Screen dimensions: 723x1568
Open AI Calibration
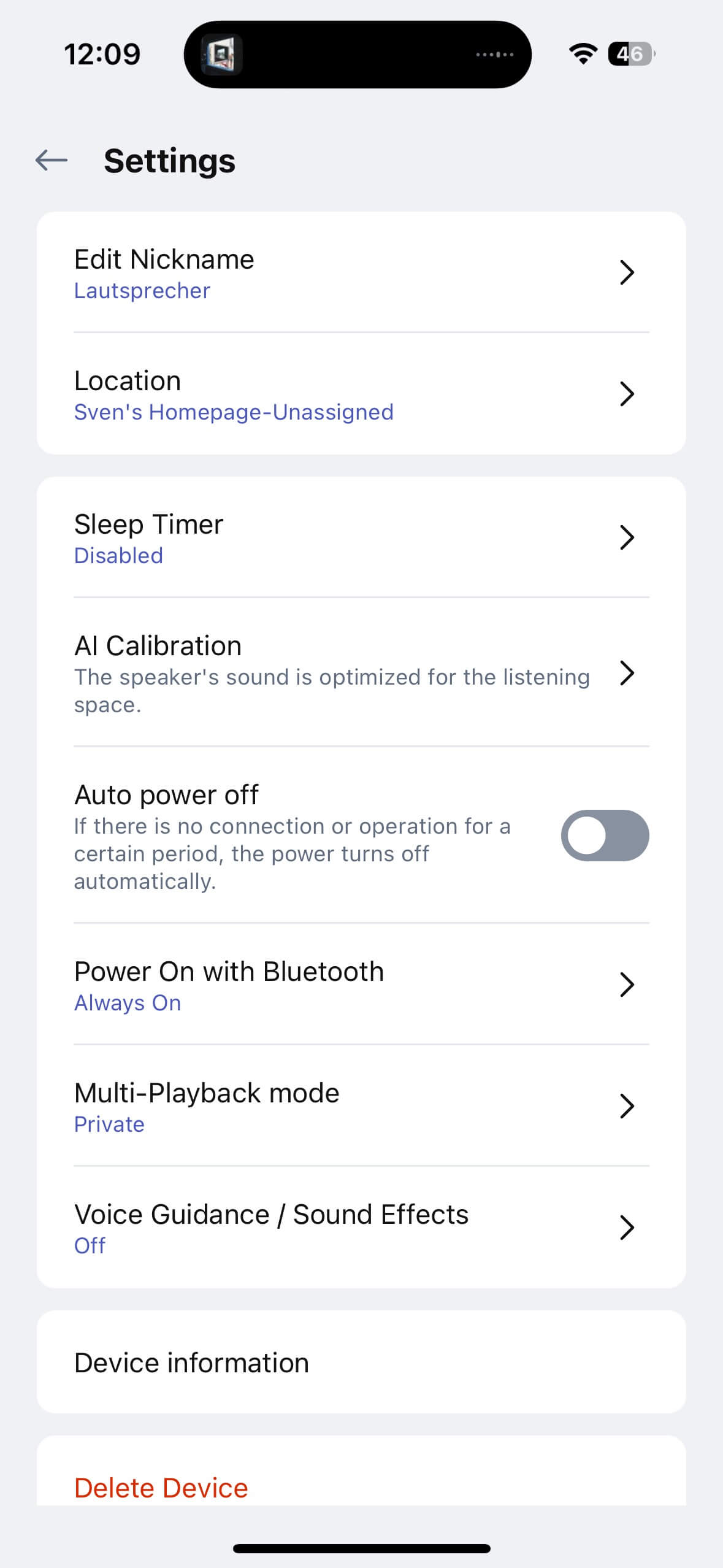click(x=361, y=673)
